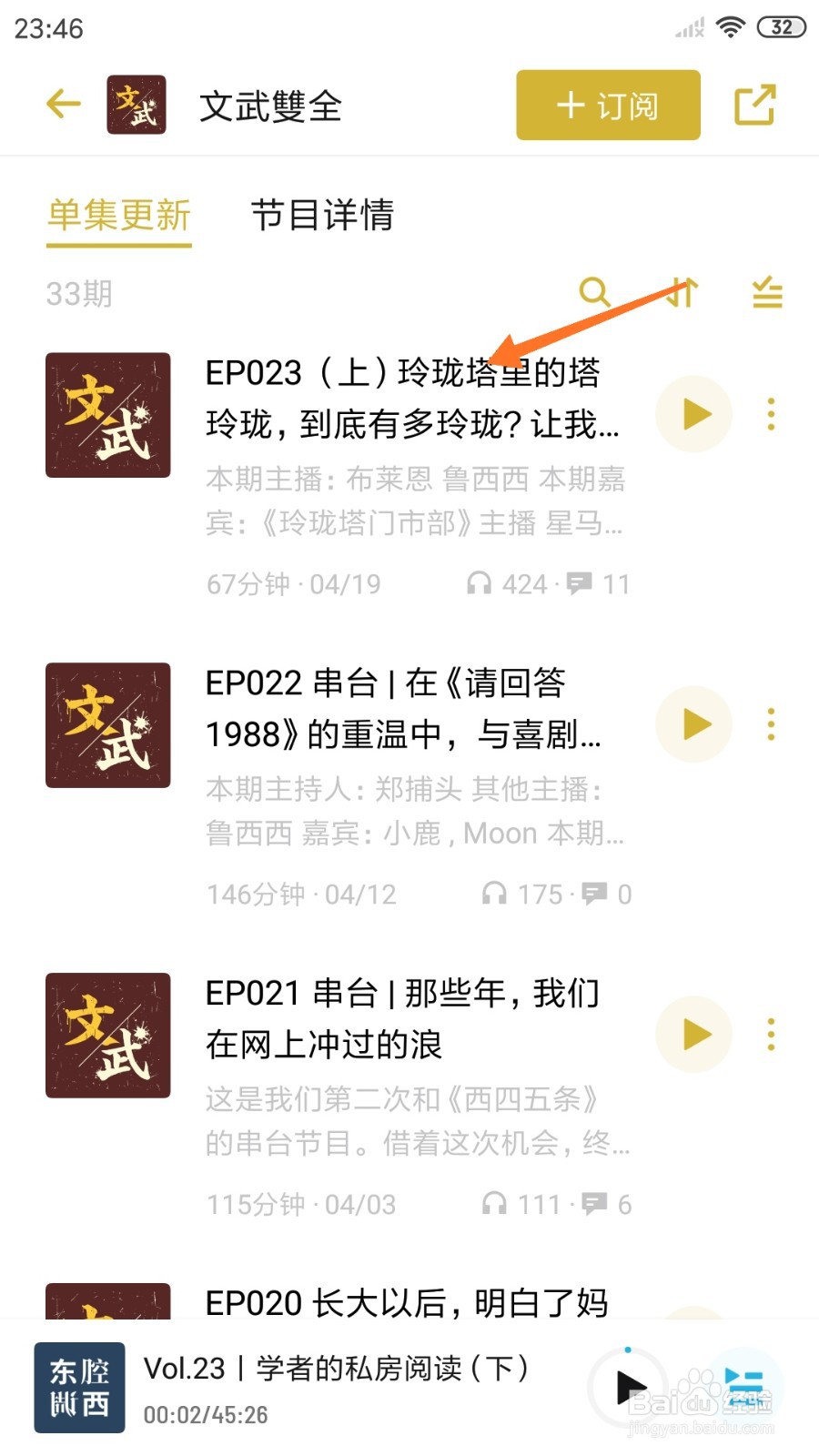Open the now-playing Vol.23 学者的私房阅读 bar

point(337,1387)
